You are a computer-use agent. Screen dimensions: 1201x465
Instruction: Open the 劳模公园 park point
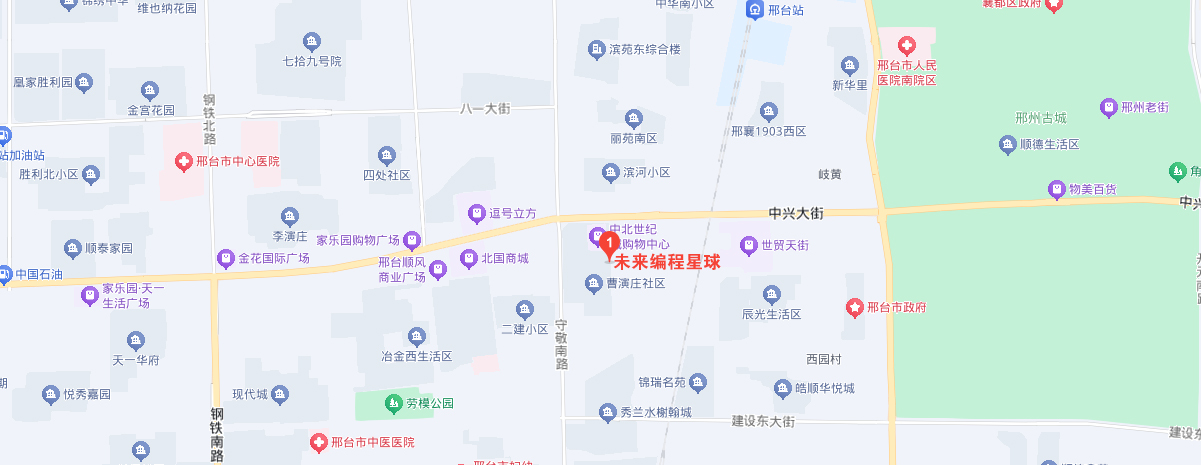394,404
